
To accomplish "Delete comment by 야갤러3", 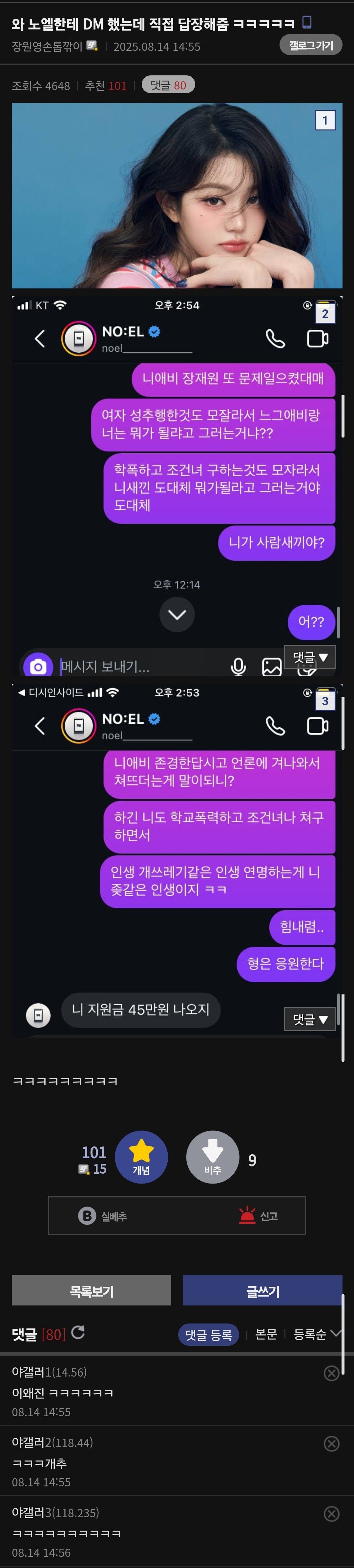I will pos(331,1514).
